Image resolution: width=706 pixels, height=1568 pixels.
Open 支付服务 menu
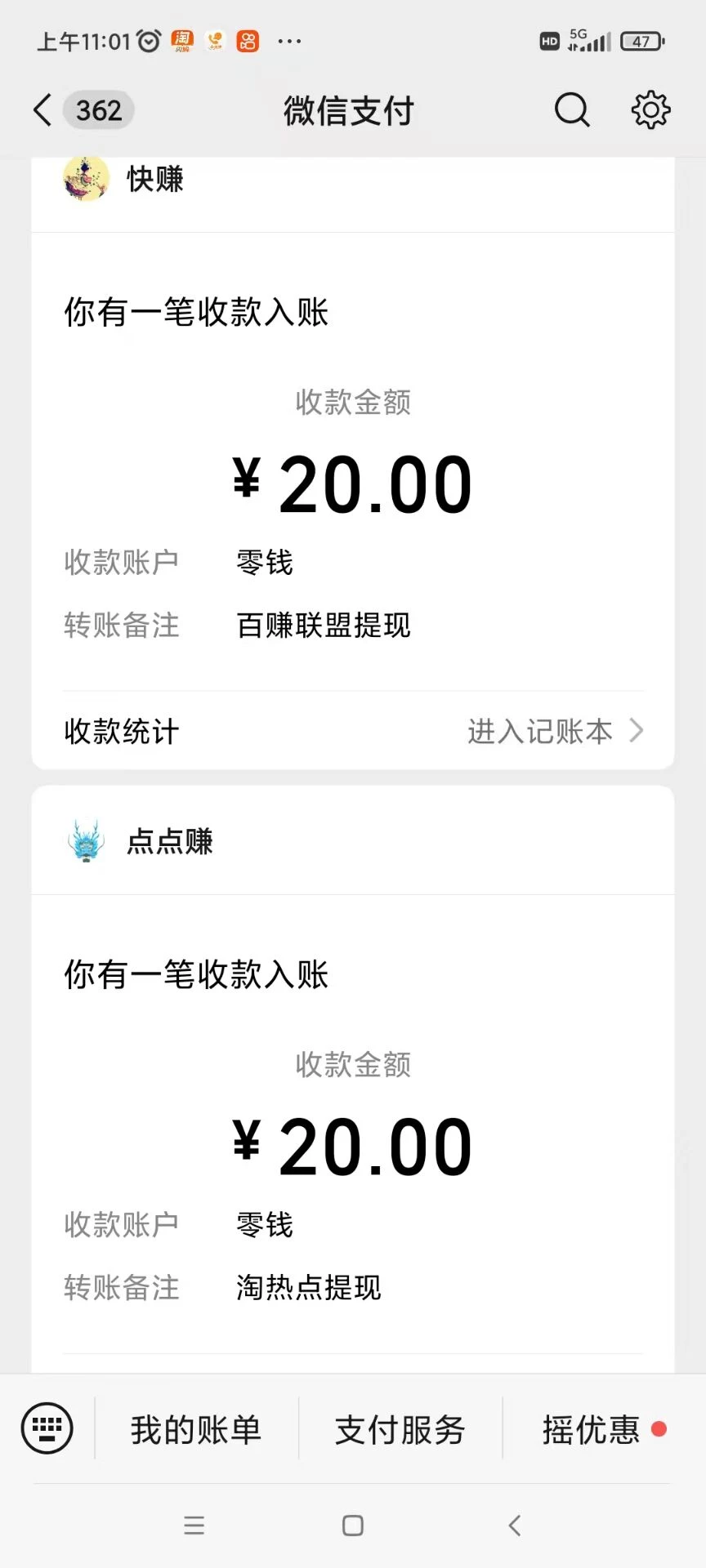(400, 1429)
